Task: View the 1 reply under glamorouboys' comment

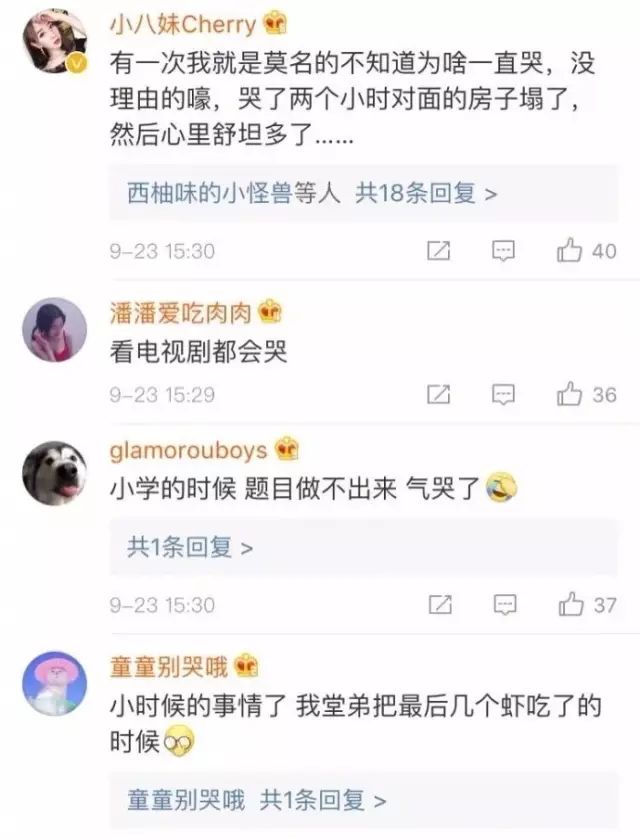Action: [x=190, y=547]
